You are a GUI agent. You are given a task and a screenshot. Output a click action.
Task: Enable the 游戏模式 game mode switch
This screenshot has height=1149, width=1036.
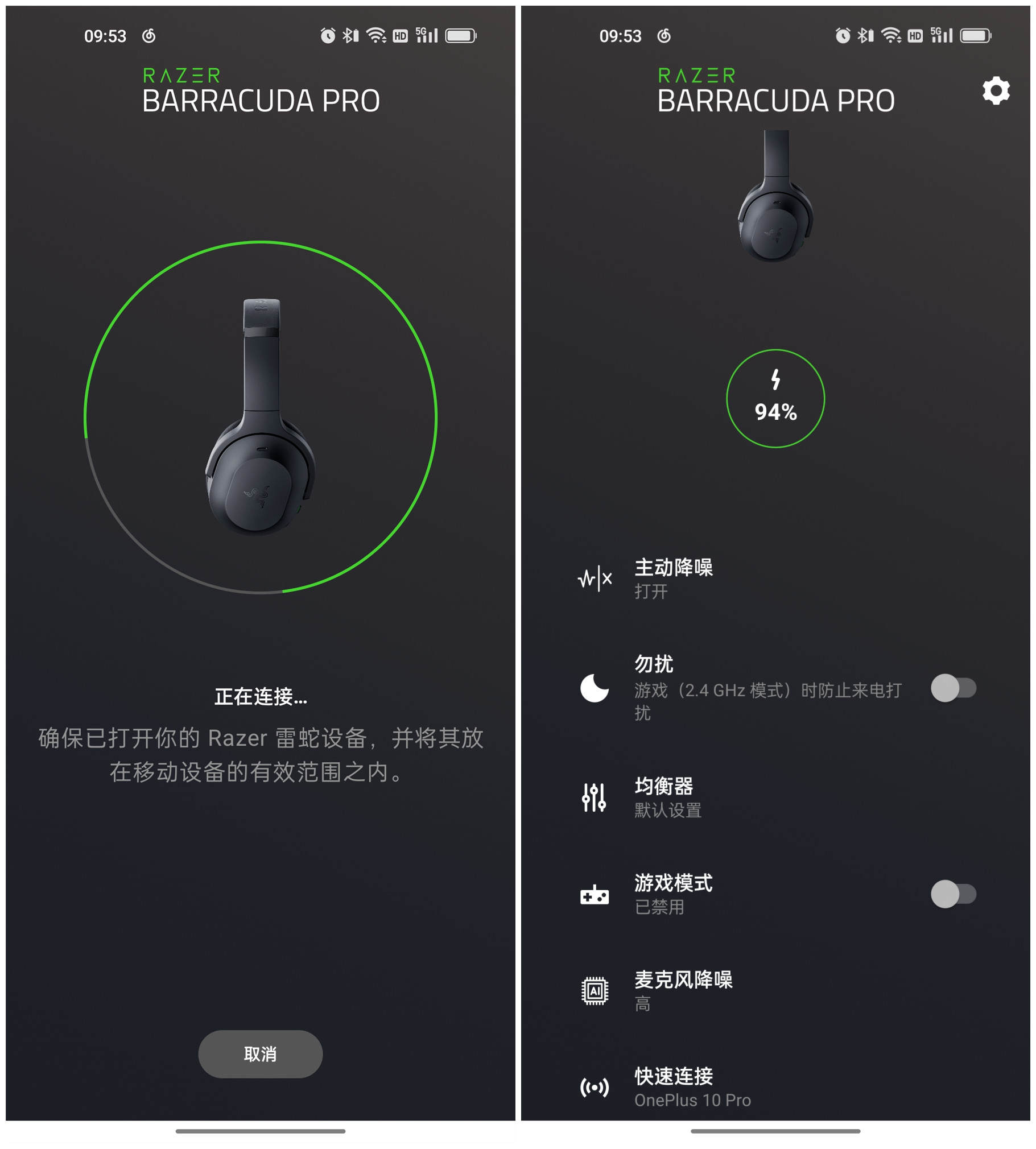(x=954, y=894)
